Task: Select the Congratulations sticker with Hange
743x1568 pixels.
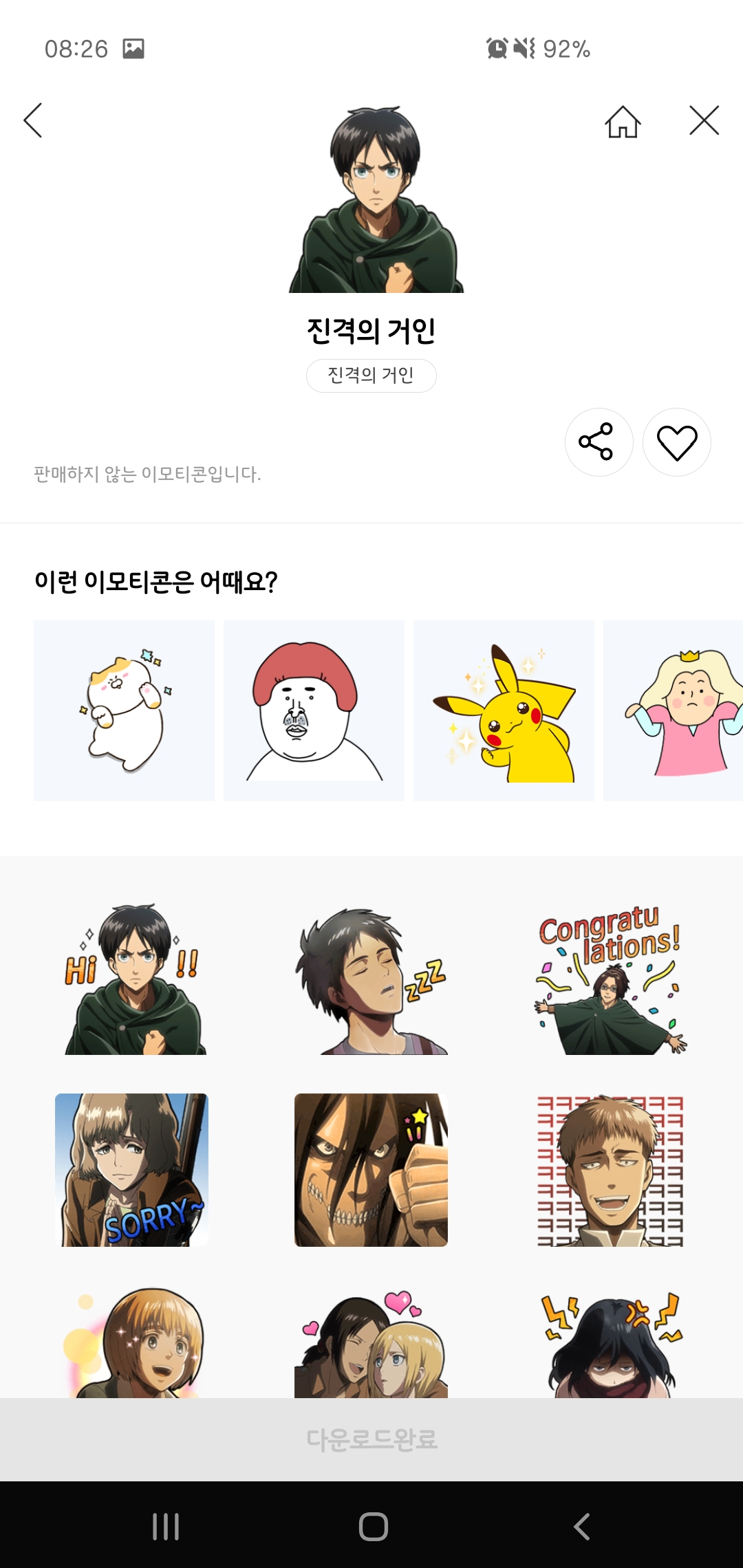Action: click(x=609, y=983)
